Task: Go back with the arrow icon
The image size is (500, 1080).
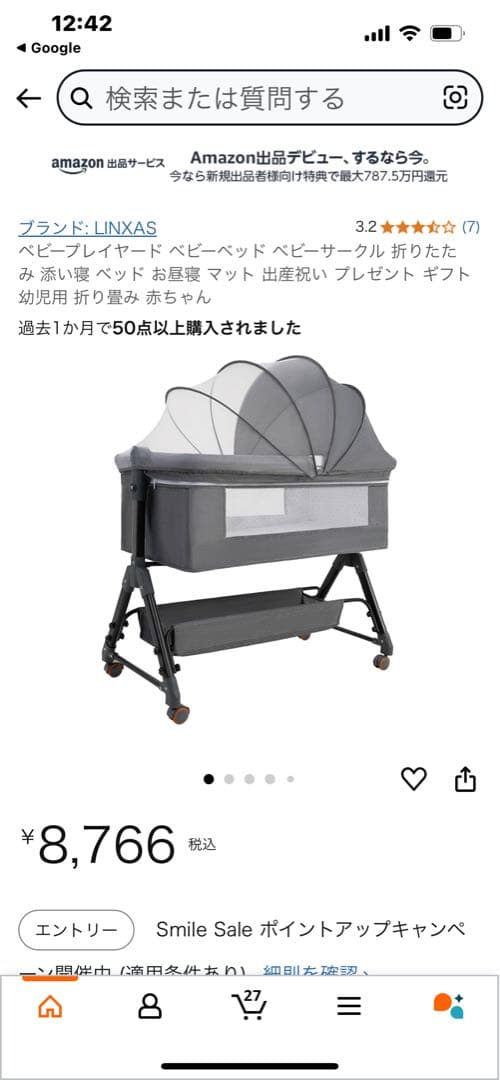Action: coord(28,98)
